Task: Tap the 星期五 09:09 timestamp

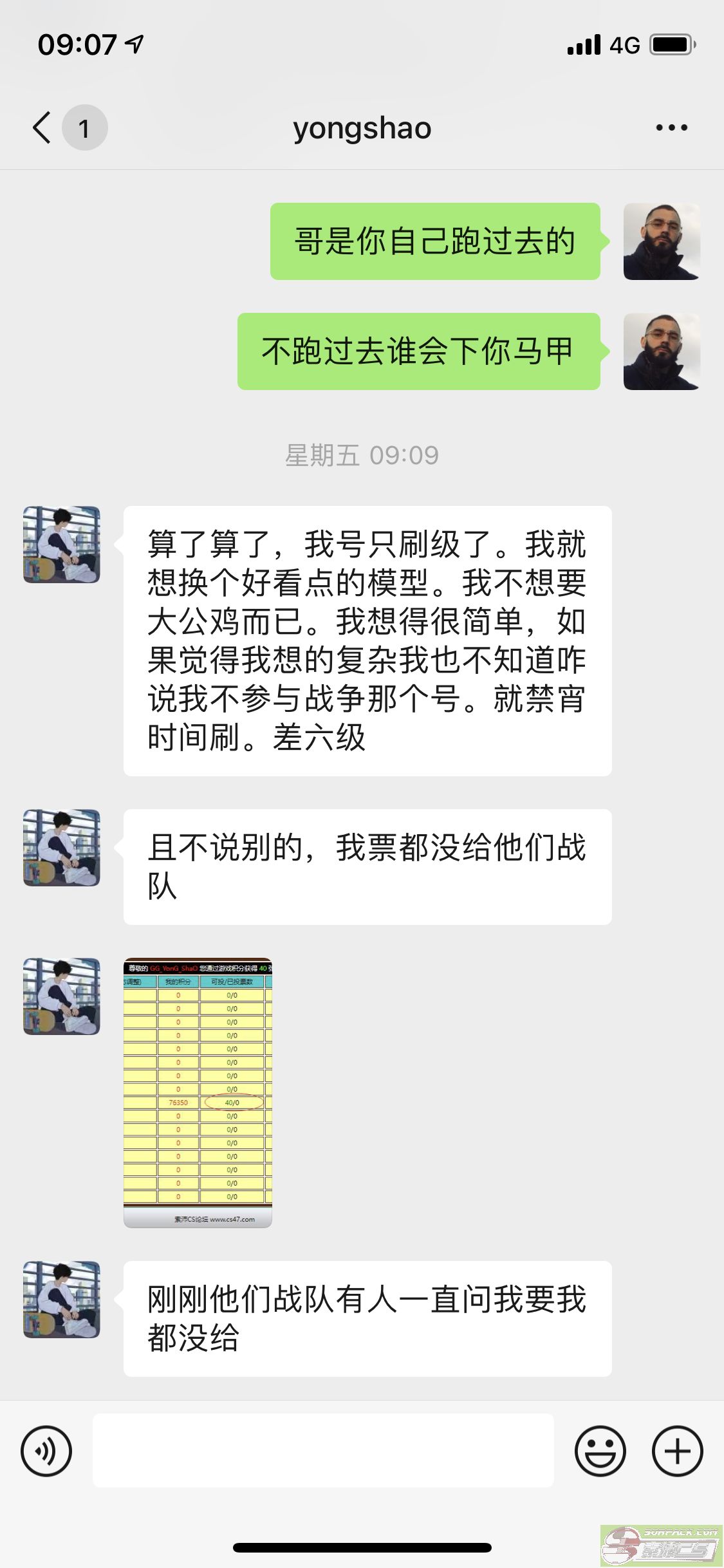Action: [x=362, y=455]
